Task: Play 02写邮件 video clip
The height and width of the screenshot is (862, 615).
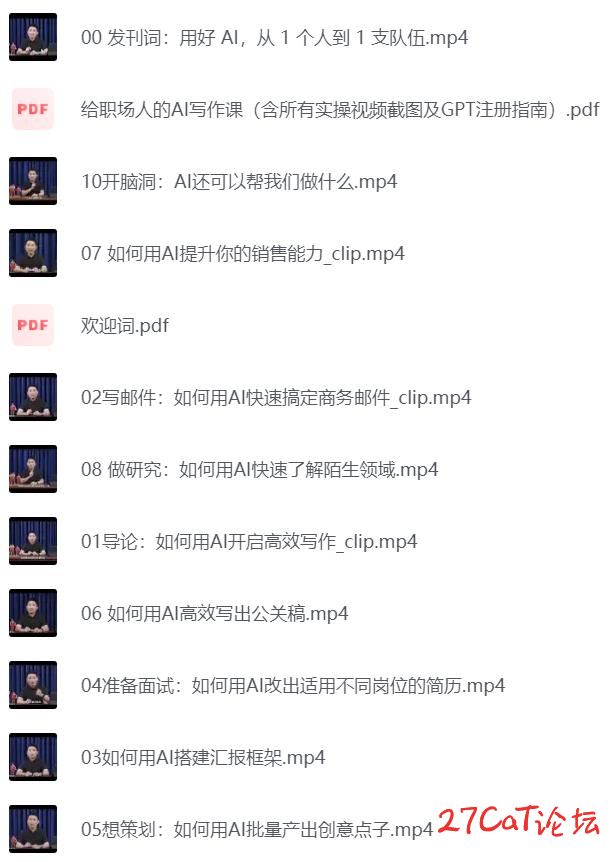Action: click(x=275, y=398)
